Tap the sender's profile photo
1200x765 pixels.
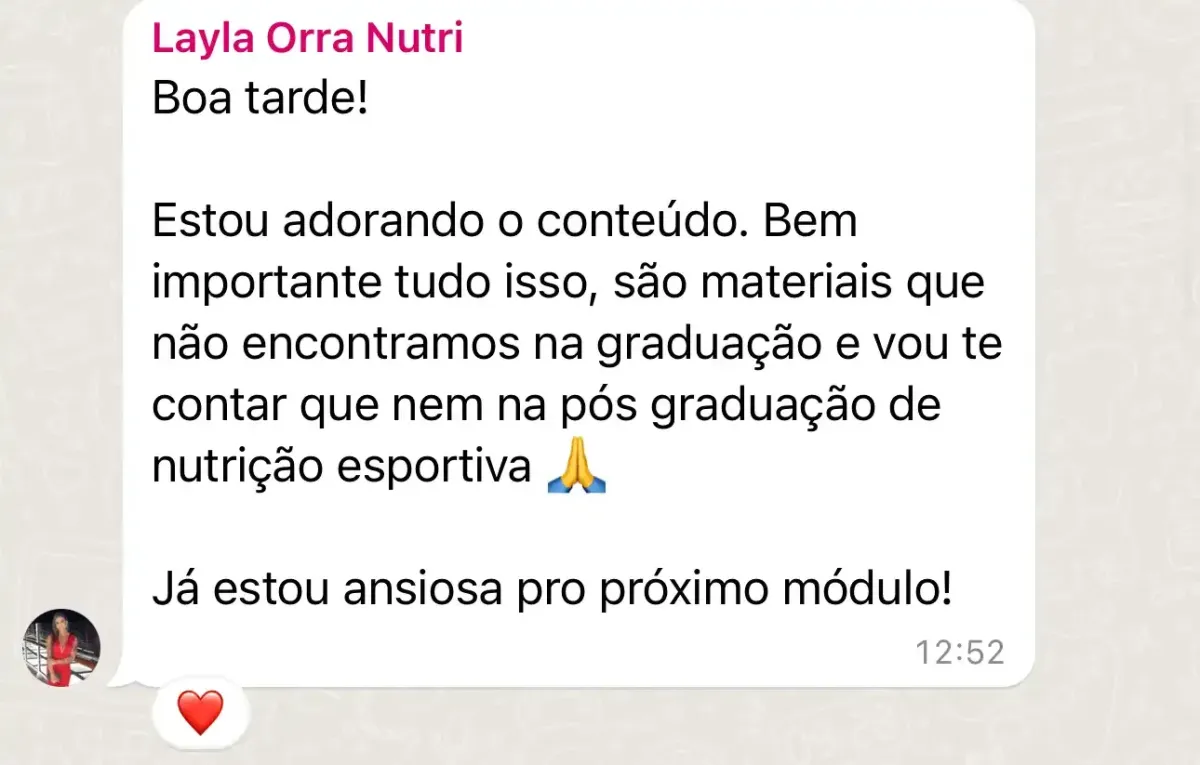click(62, 648)
